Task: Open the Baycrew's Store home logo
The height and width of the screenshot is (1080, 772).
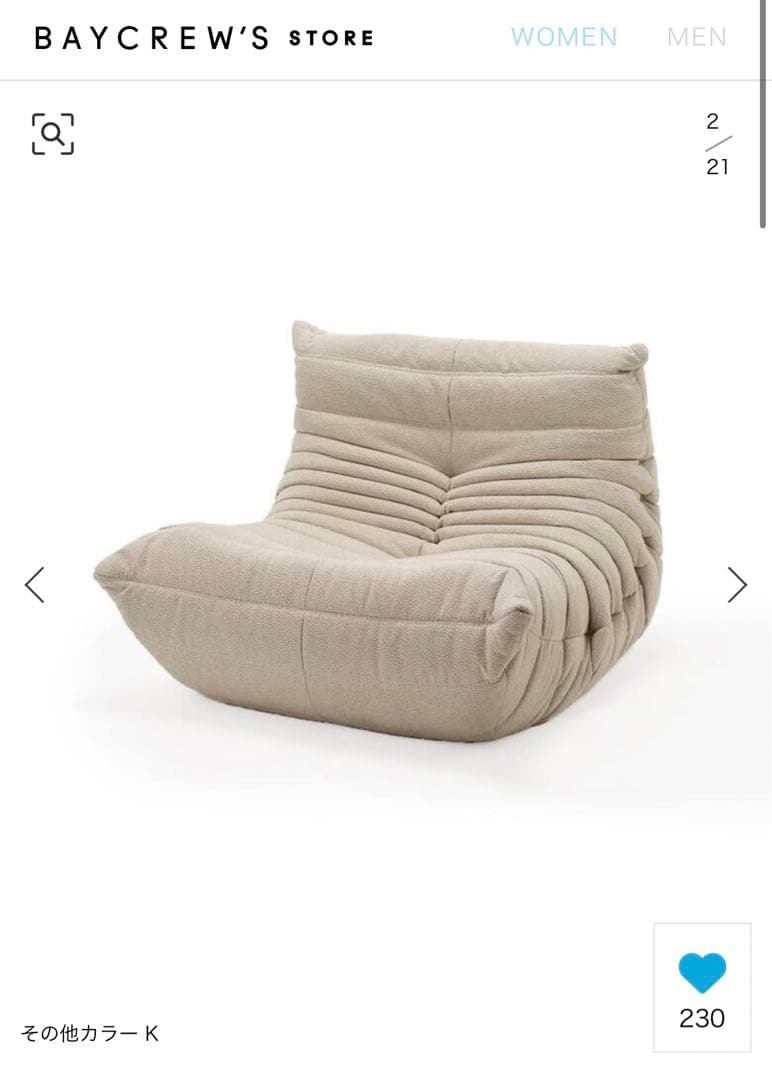Action: click(x=204, y=38)
